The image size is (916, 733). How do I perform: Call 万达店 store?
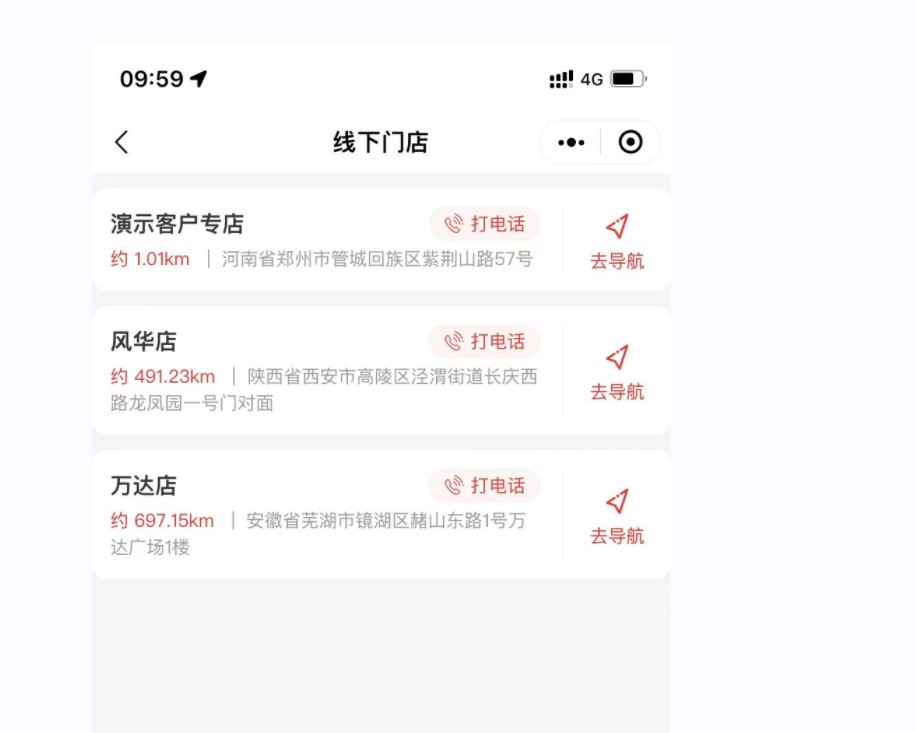coord(485,486)
